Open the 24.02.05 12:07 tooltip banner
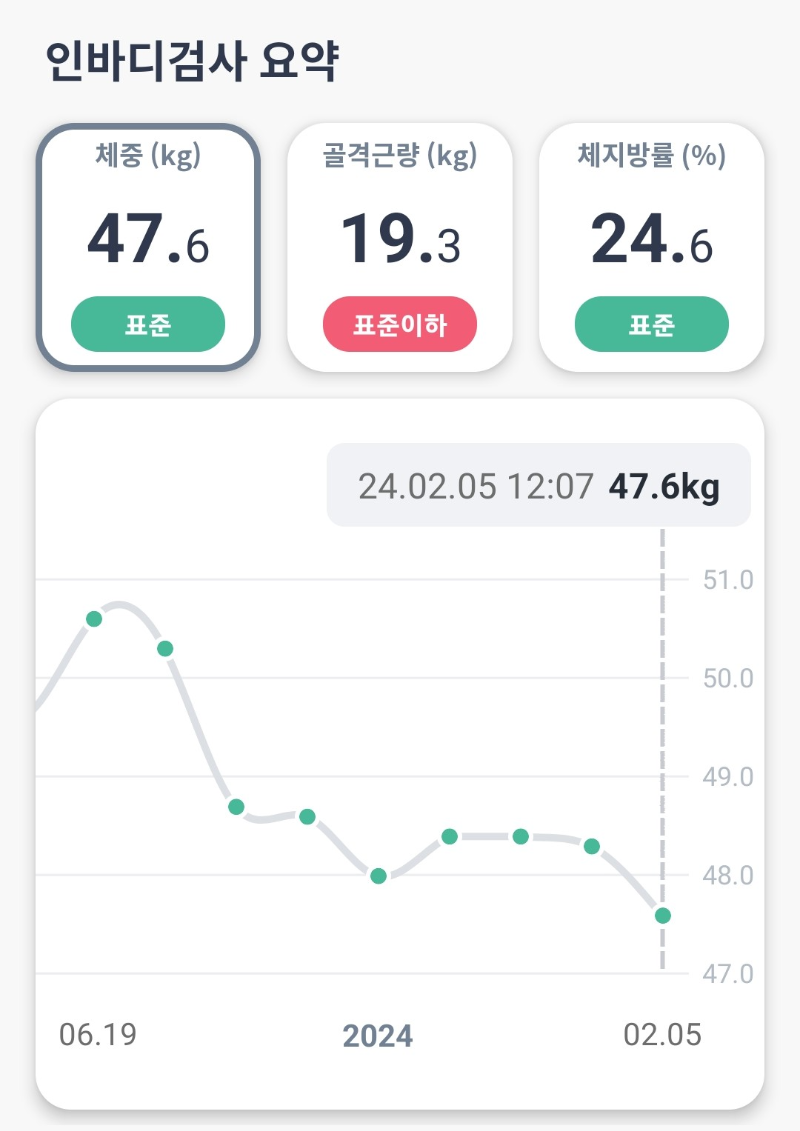800x1131 pixels. (x=538, y=484)
